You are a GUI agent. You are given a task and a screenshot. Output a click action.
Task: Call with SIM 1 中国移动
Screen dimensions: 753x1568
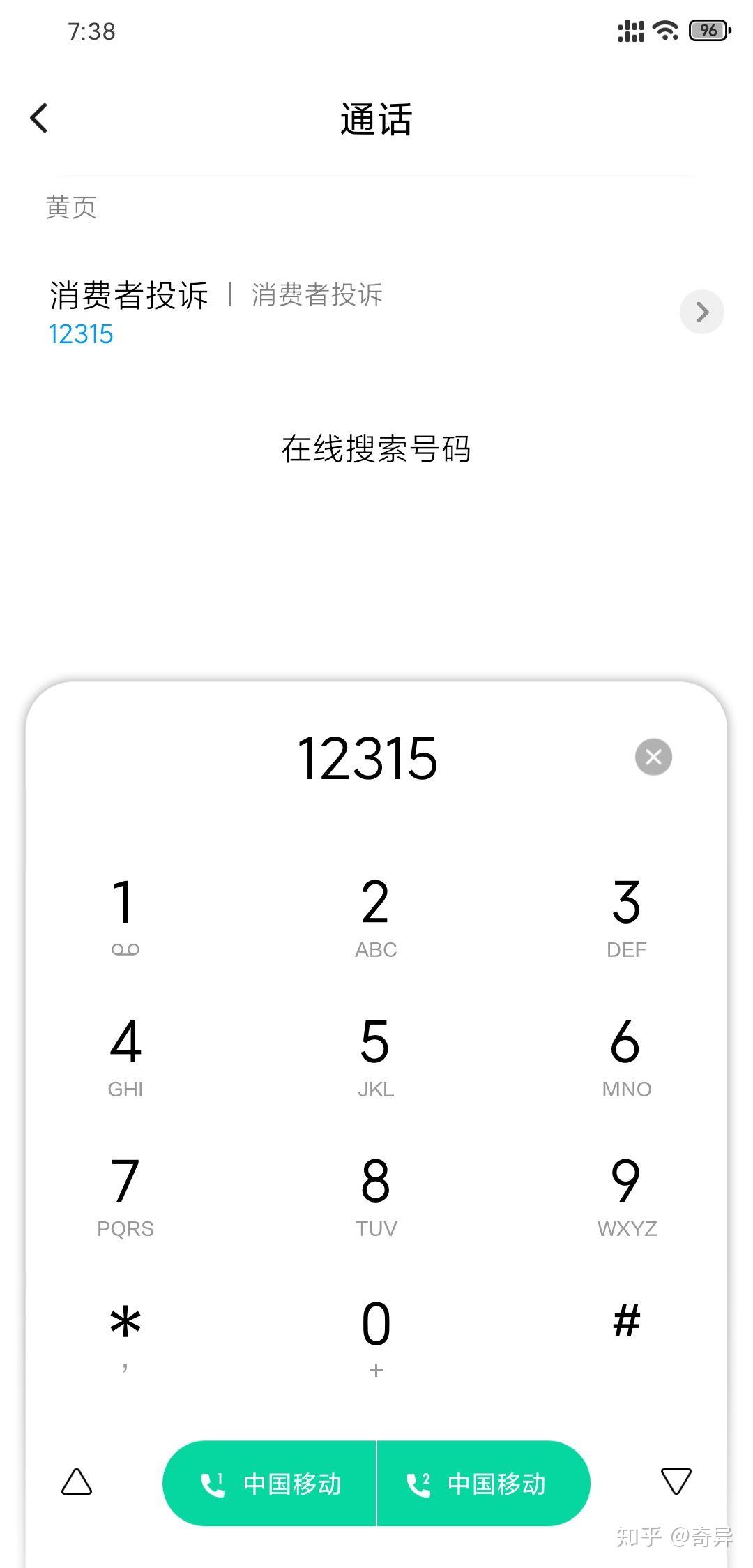[271, 1483]
